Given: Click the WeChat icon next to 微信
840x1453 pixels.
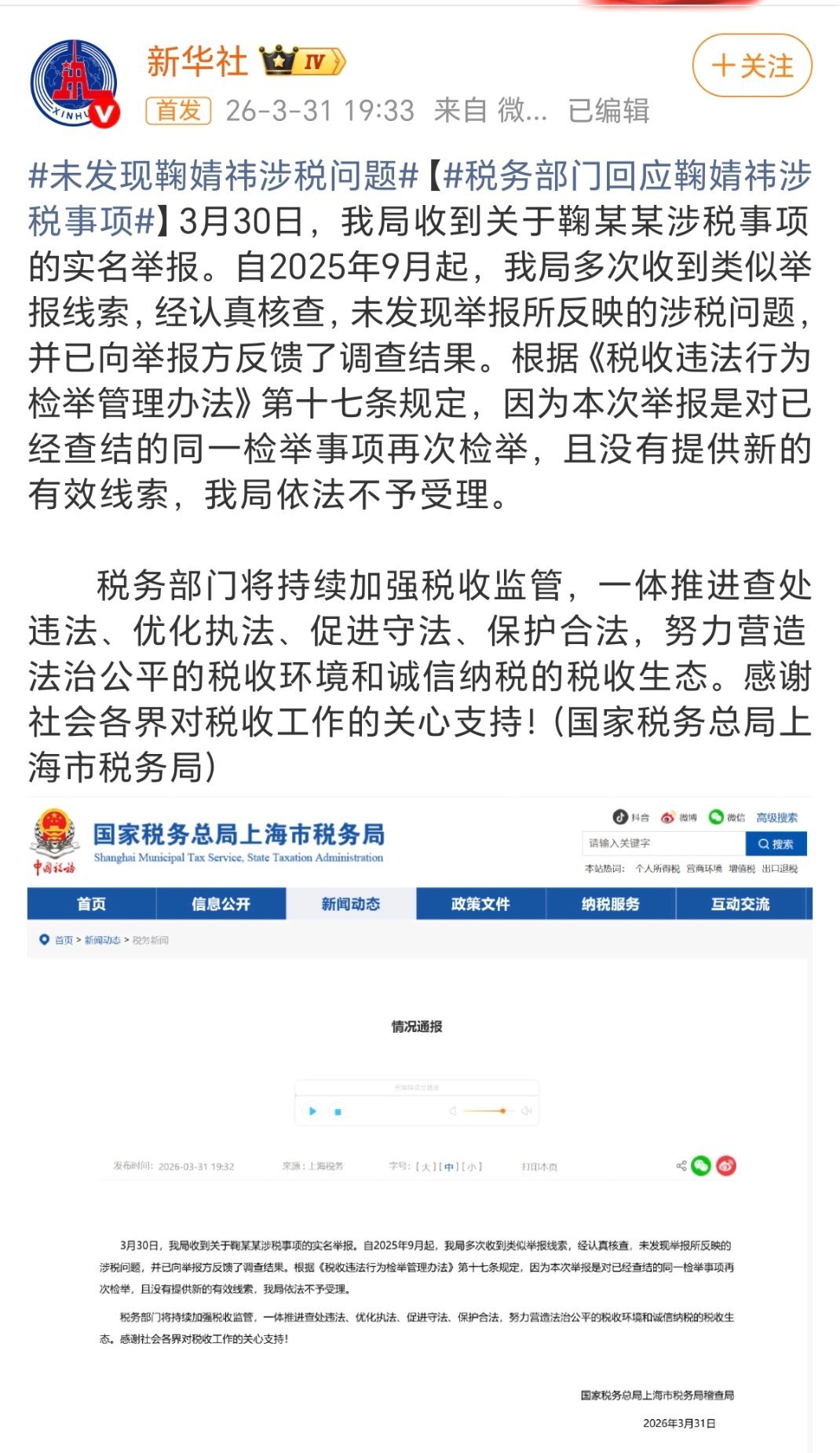Looking at the screenshot, I should (x=714, y=817).
